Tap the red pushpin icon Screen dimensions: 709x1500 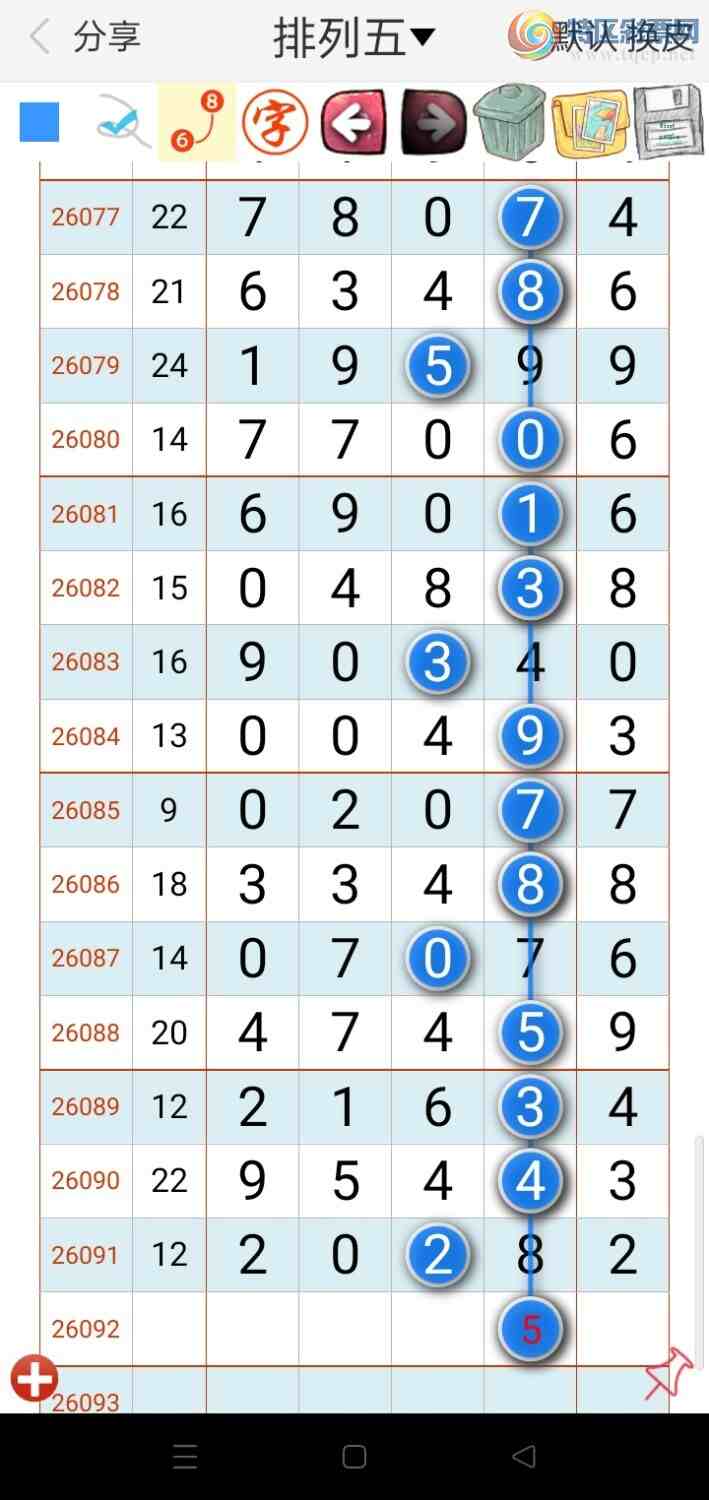coord(667,1373)
